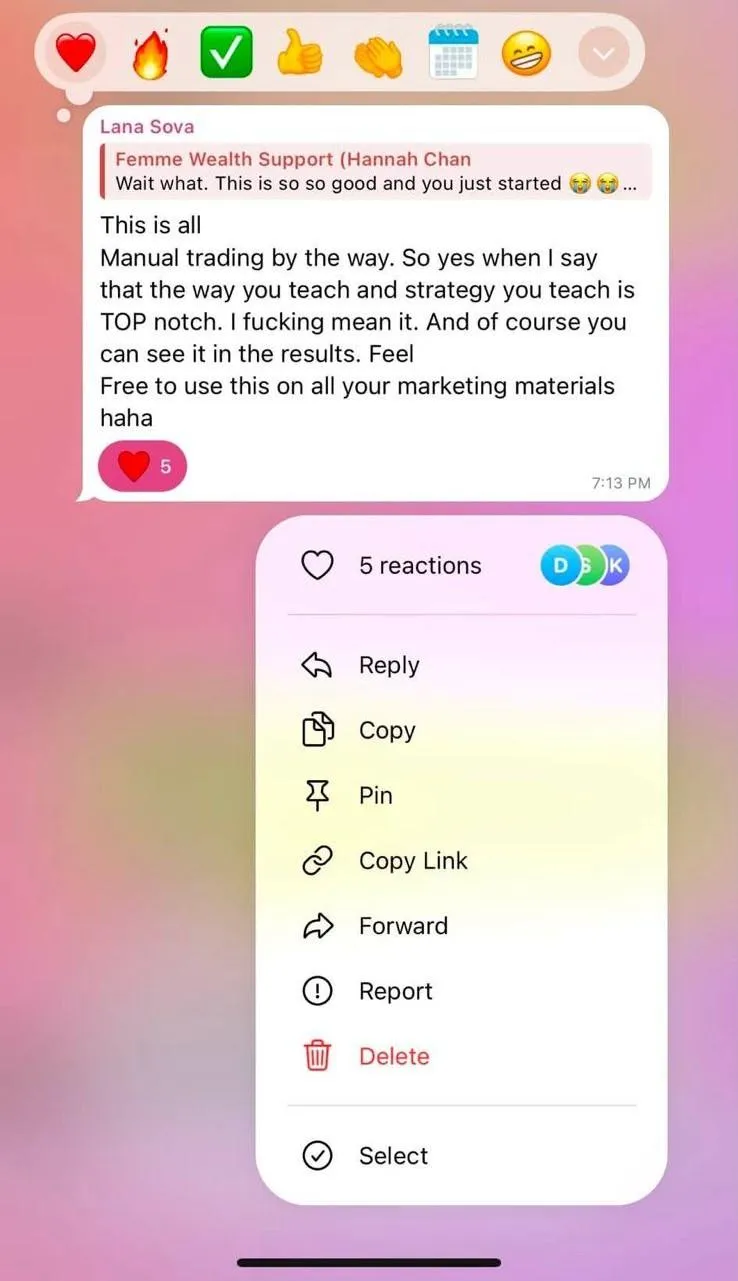
Task: React with the calendar emoji
Action: (x=453, y=52)
